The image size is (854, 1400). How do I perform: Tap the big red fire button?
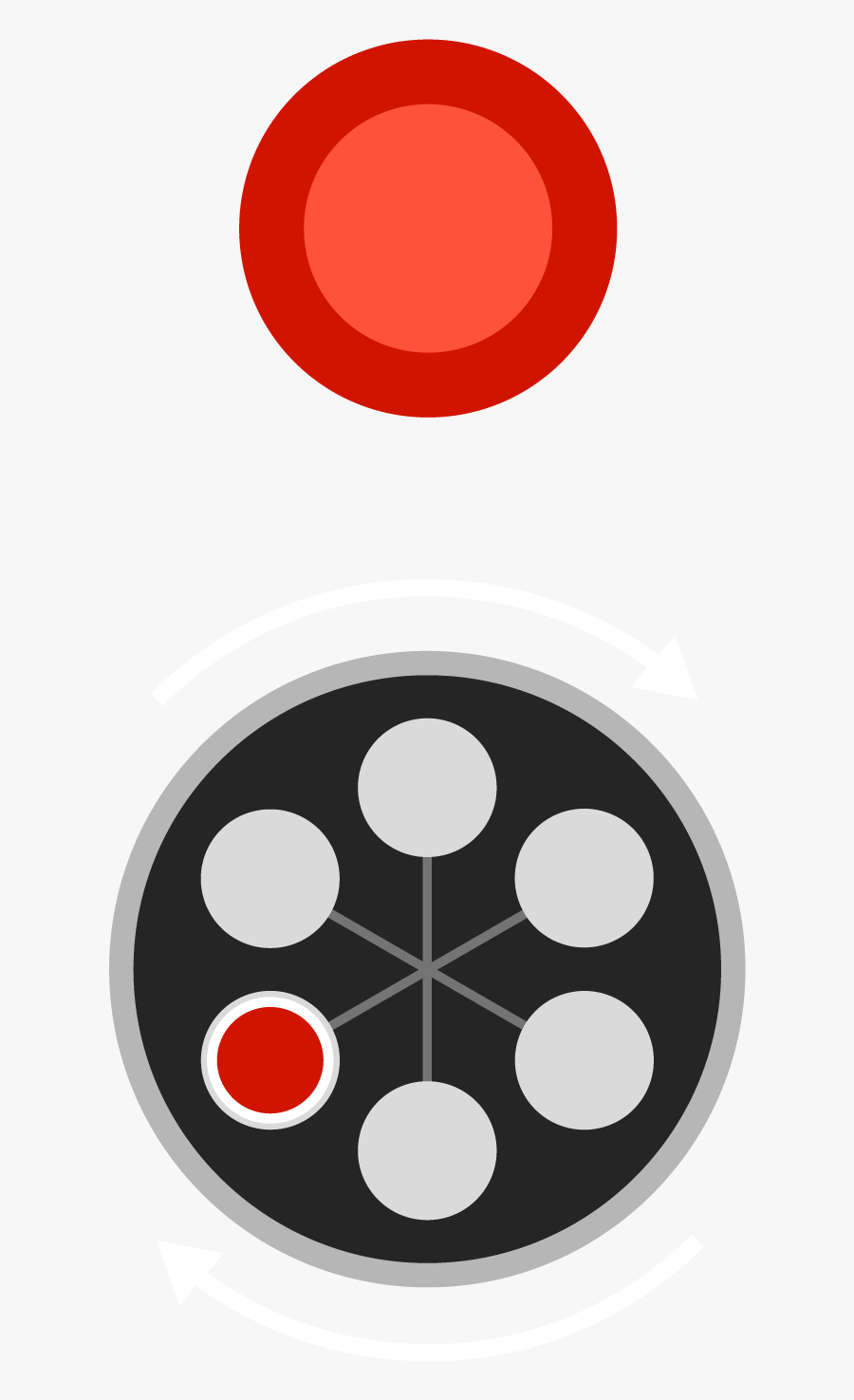428,229
